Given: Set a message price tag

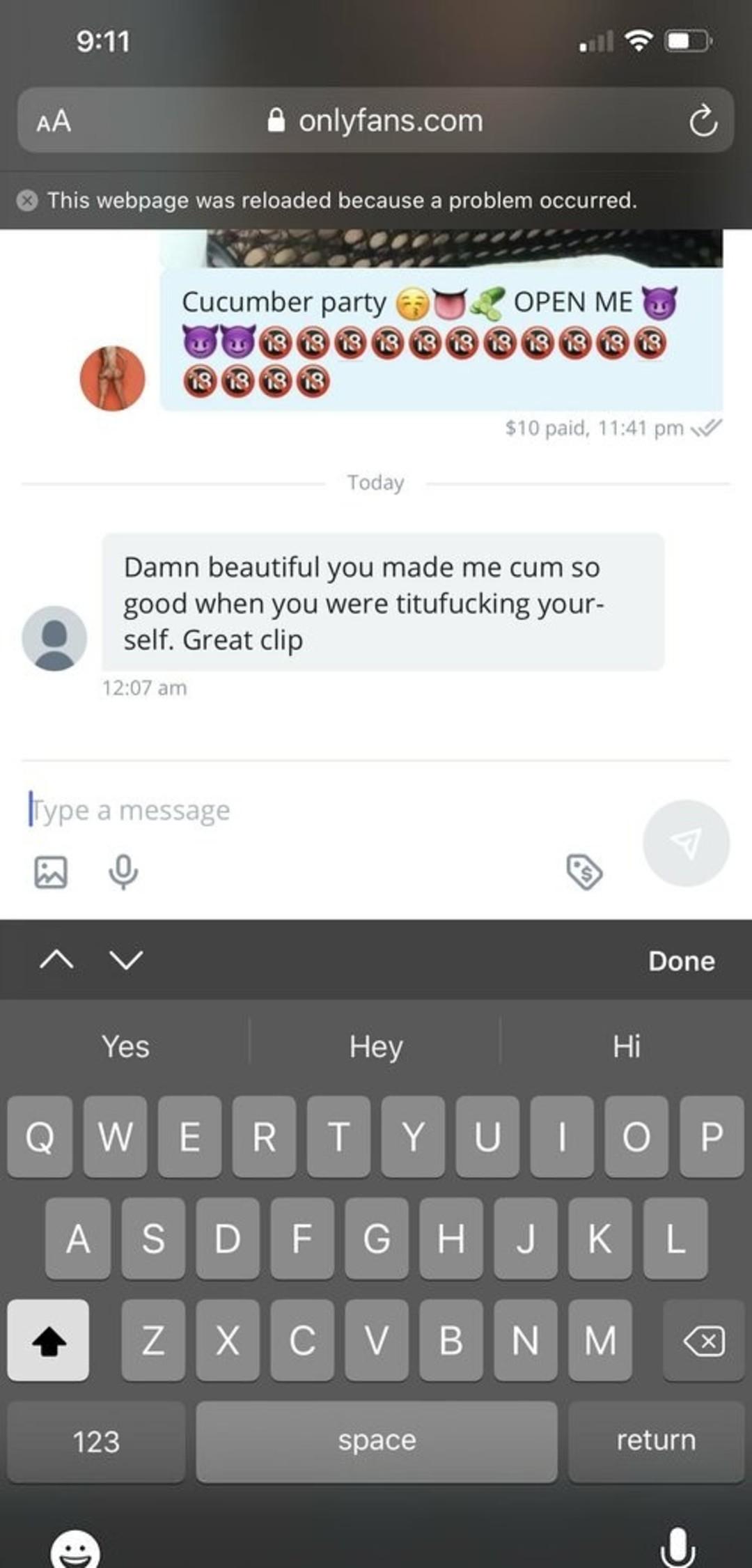Looking at the screenshot, I should coord(584,871).
